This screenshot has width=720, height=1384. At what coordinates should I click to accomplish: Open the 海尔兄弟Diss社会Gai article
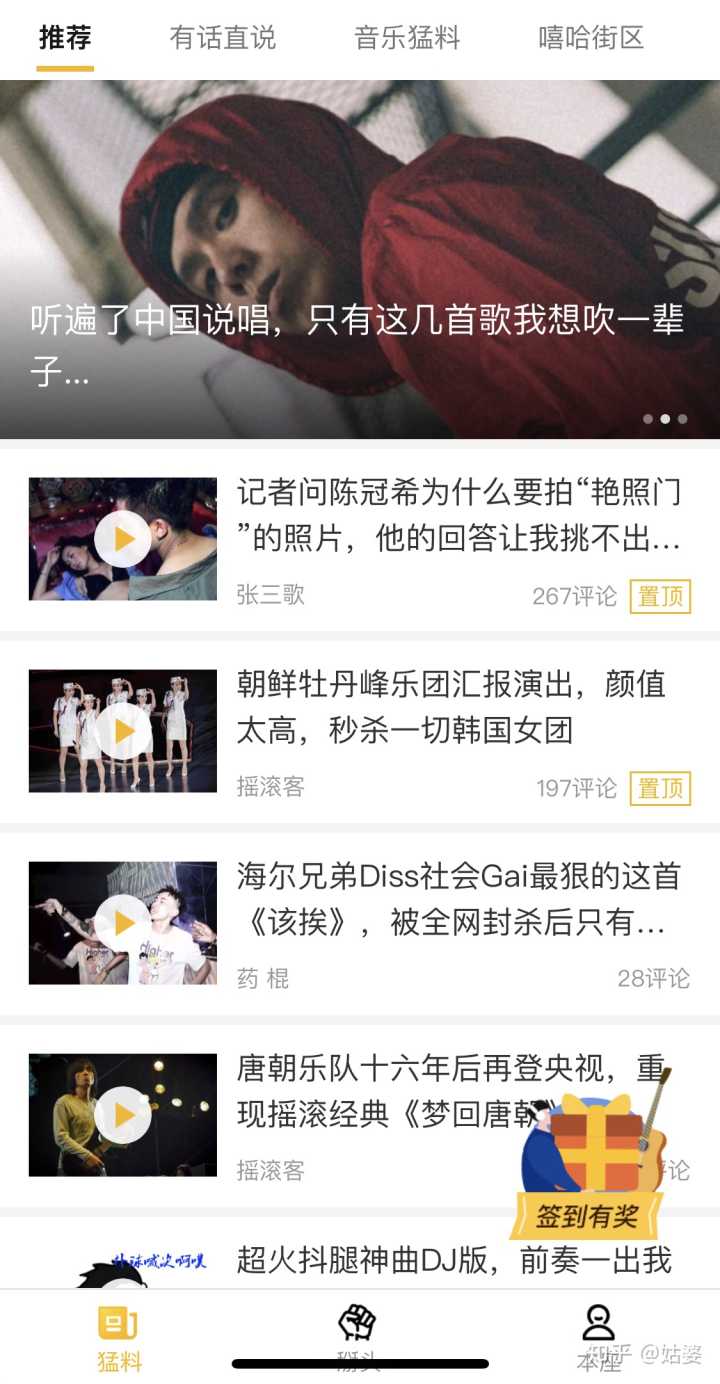click(458, 900)
